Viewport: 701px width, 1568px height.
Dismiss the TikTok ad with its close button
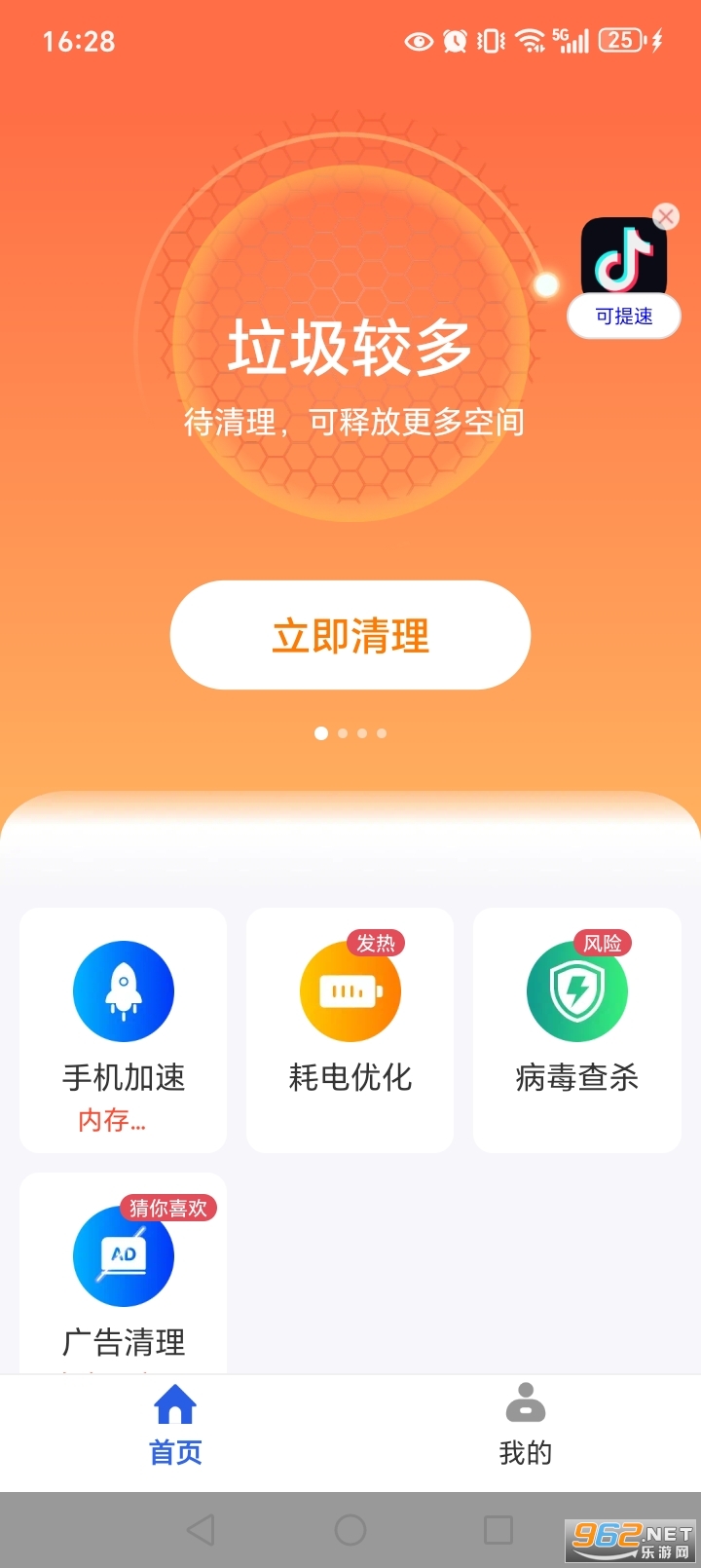(666, 217)
